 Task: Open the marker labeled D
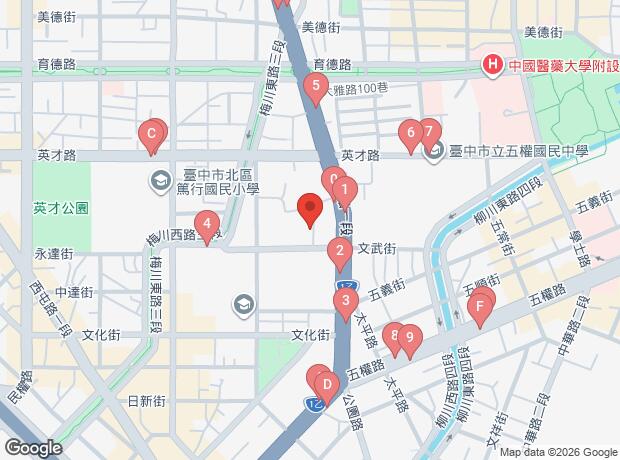(326, 384)
